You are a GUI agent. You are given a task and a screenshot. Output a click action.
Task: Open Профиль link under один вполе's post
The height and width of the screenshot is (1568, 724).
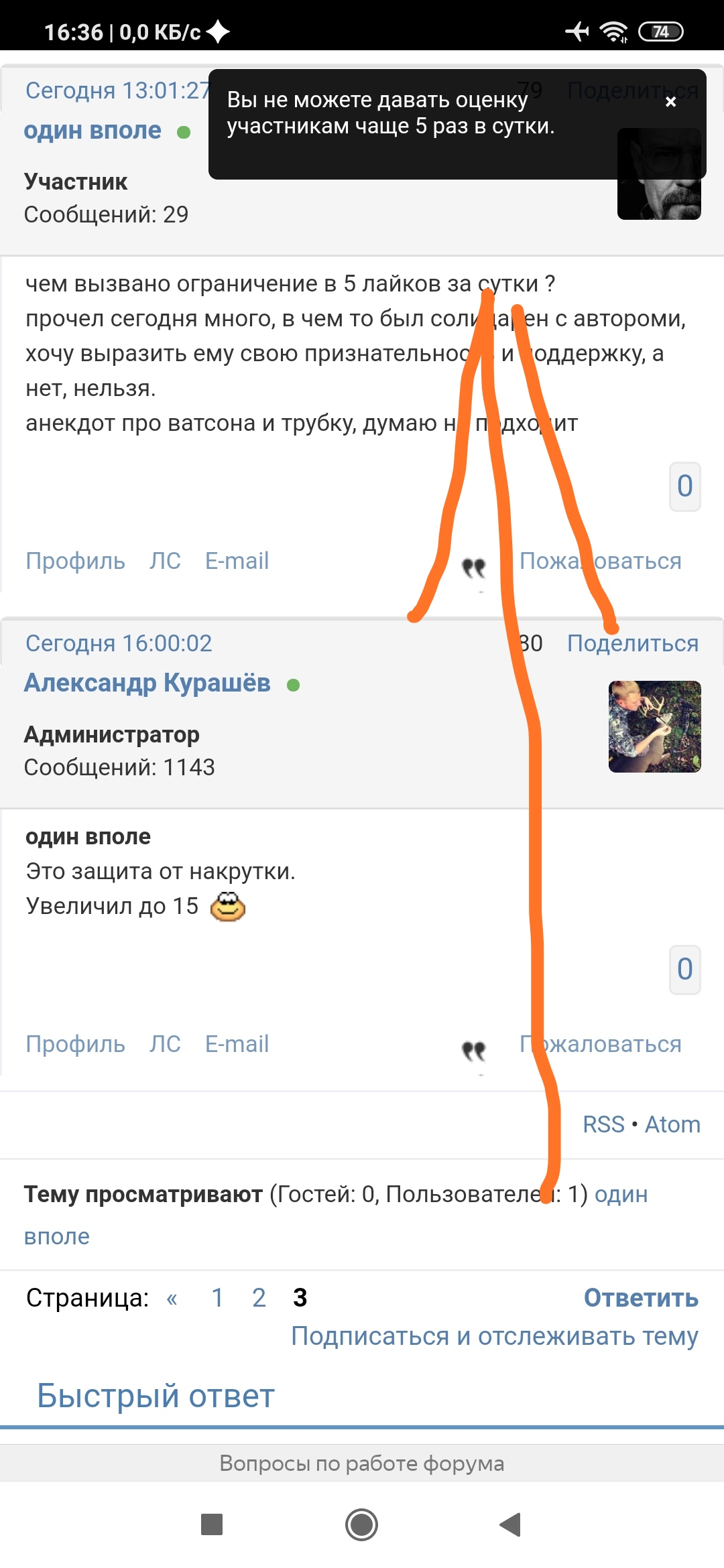[75, 561]
